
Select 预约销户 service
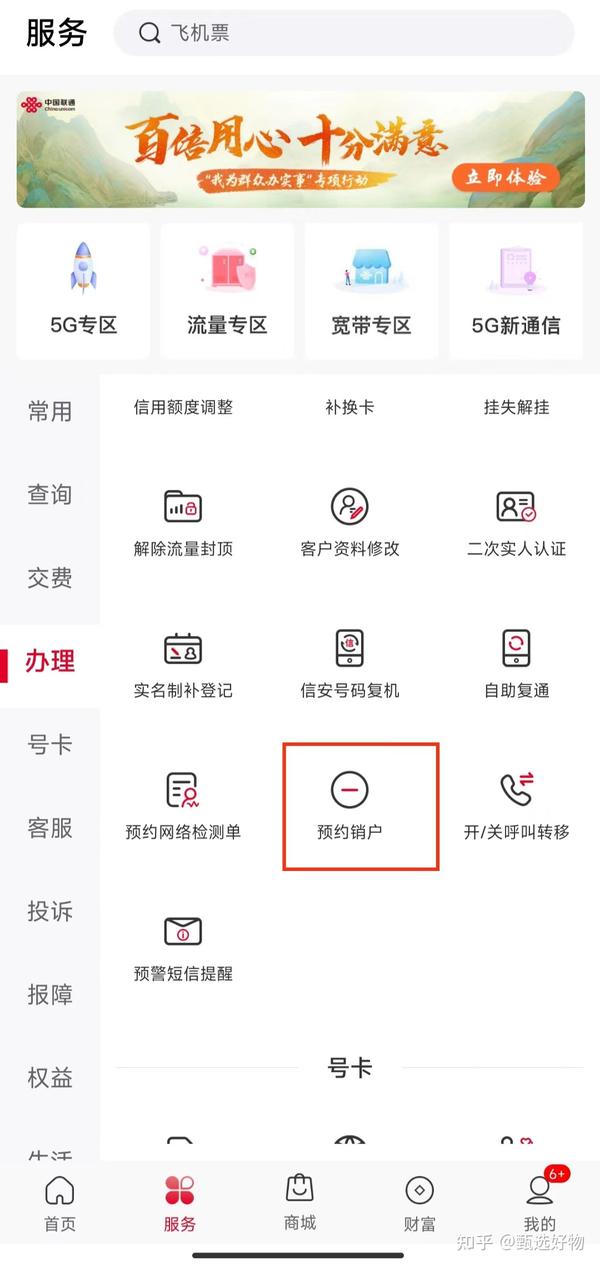(350, 806)
